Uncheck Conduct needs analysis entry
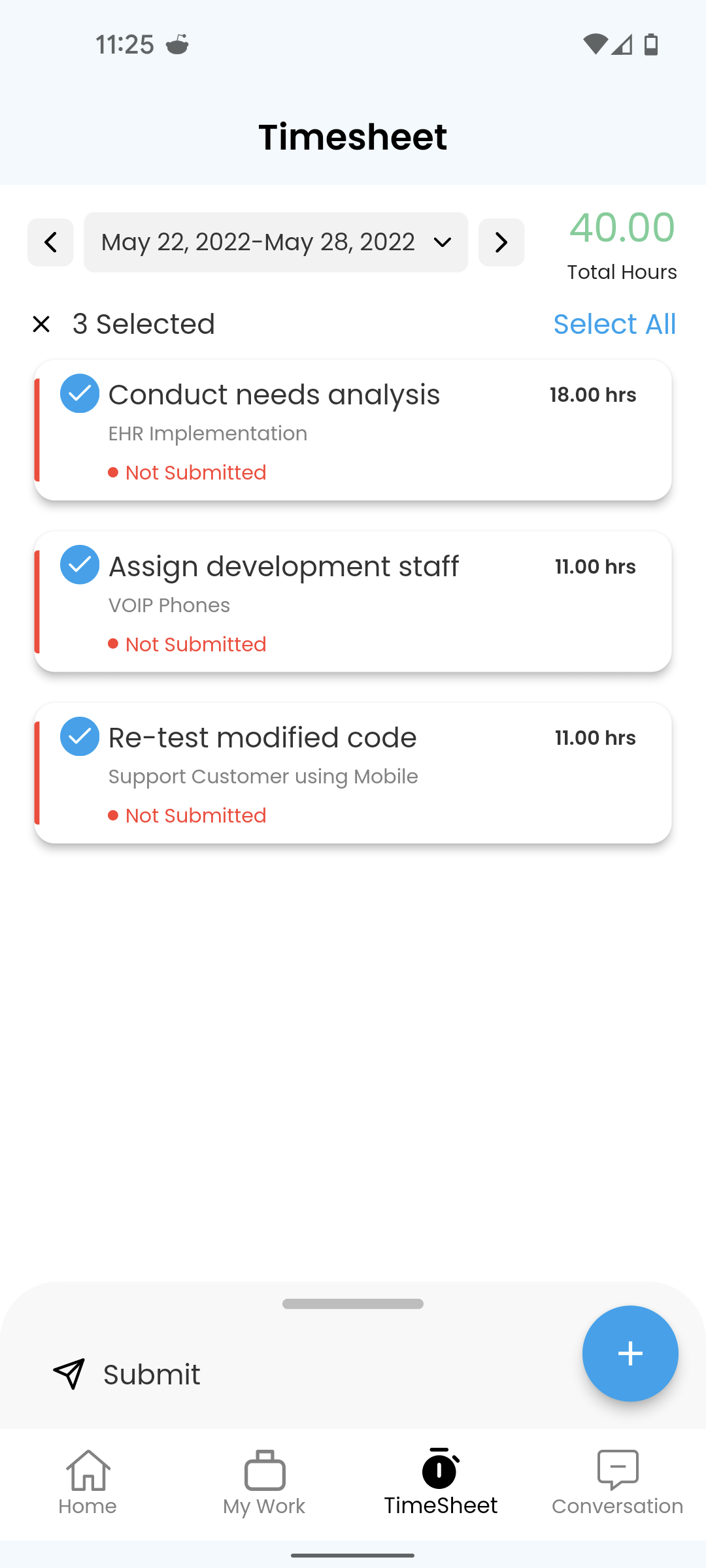Screen dimensions: 706x1568 click(x=80, y=393)
